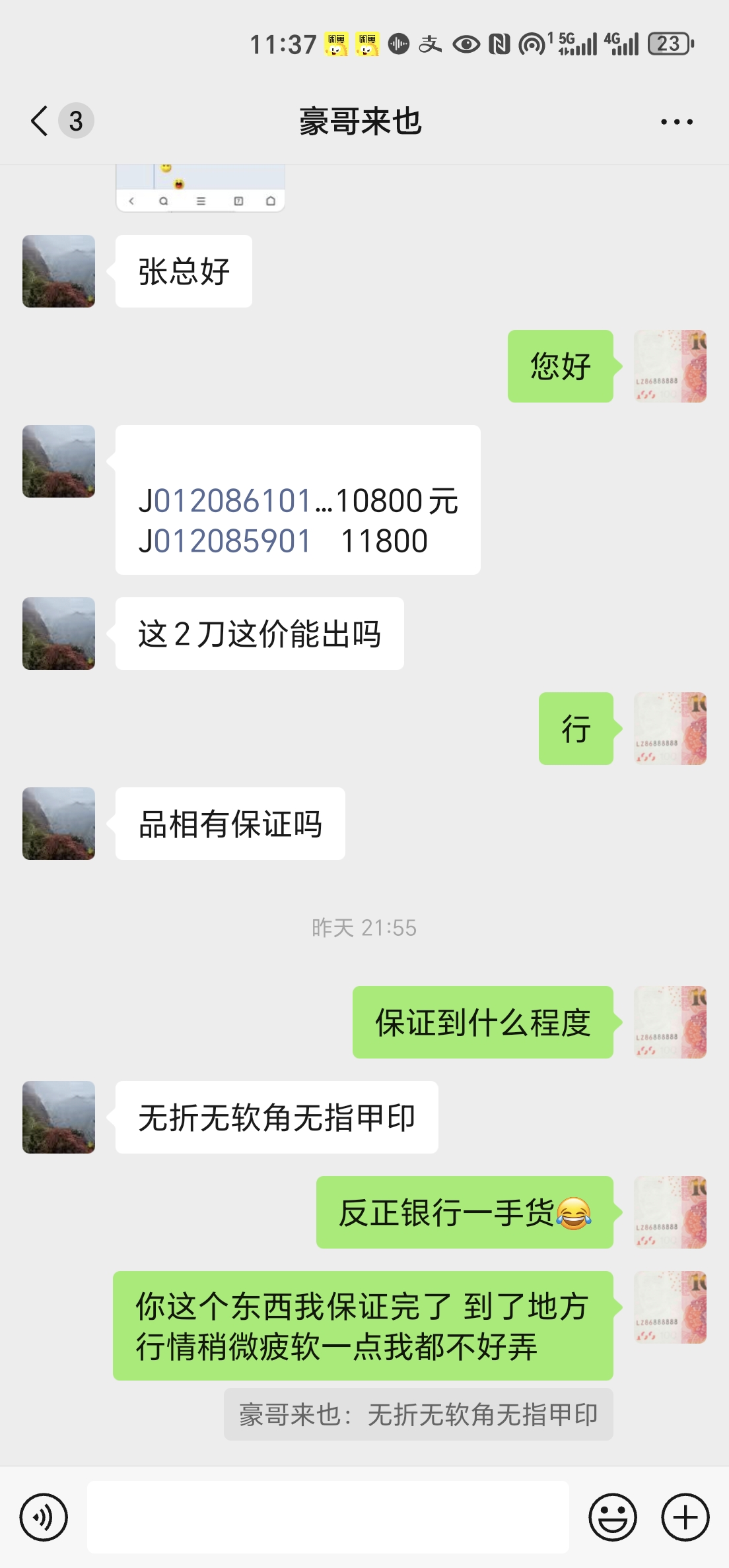The height and width of the screenshot is (1568, 729).
Task: Open the emoji sticker panel
Action: point(612,1517)
